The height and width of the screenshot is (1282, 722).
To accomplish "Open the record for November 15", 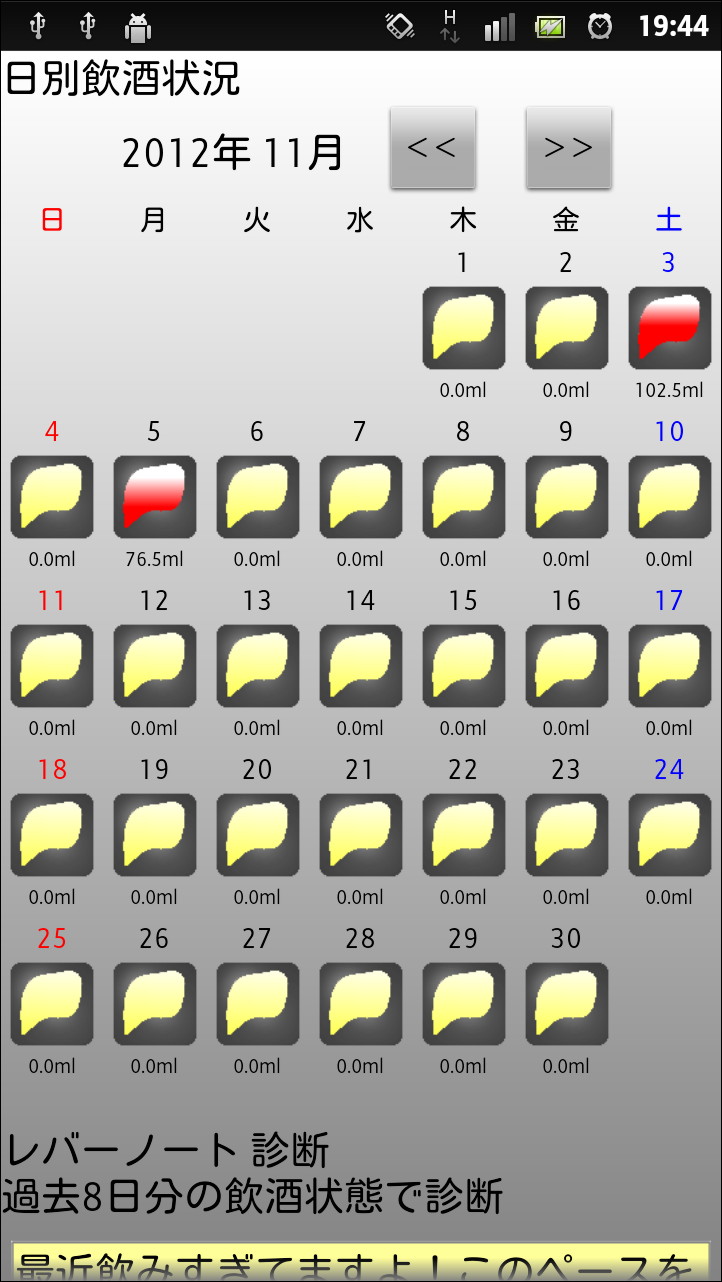I will pyautogui.click(x=463, y=667).
